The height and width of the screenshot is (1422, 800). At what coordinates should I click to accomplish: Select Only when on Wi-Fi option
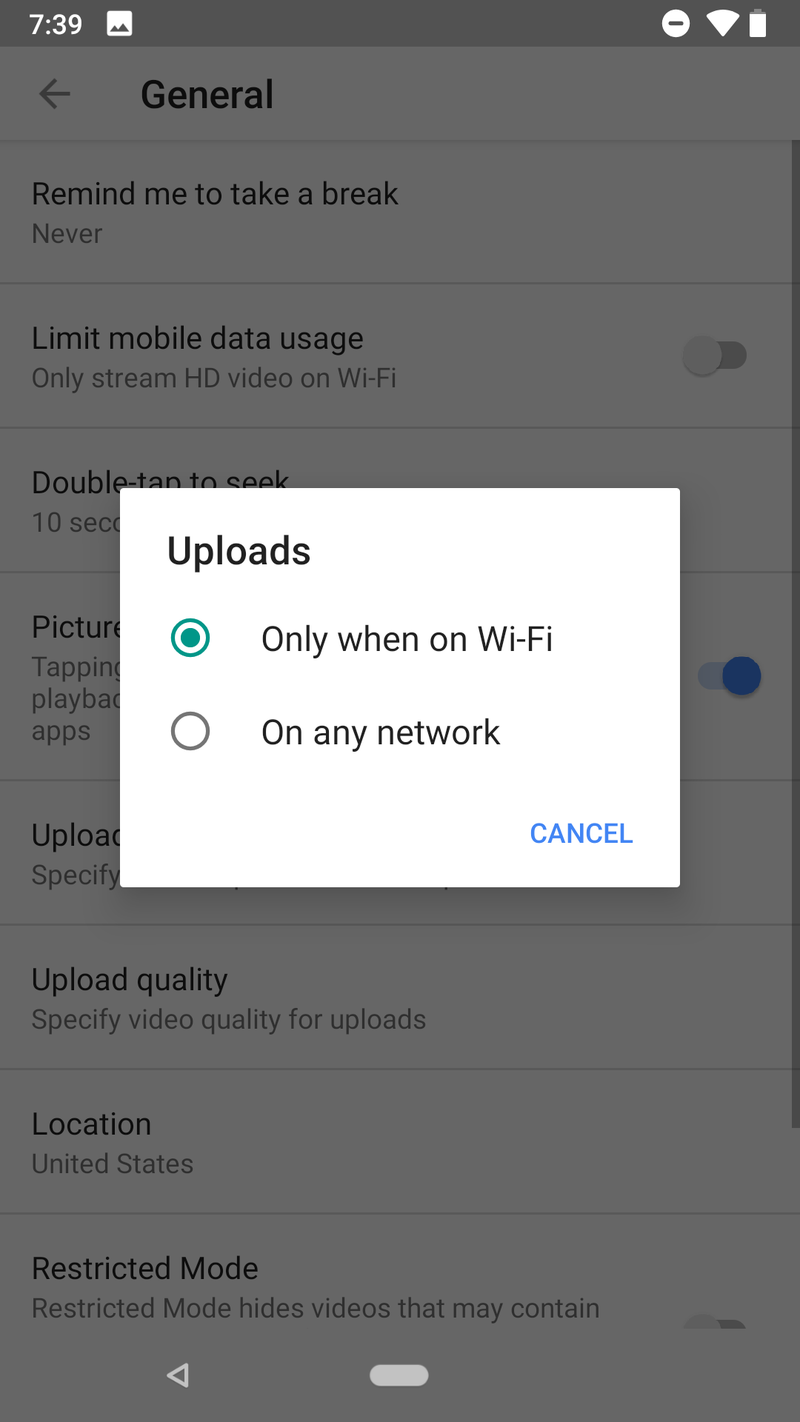click(400, 638)
